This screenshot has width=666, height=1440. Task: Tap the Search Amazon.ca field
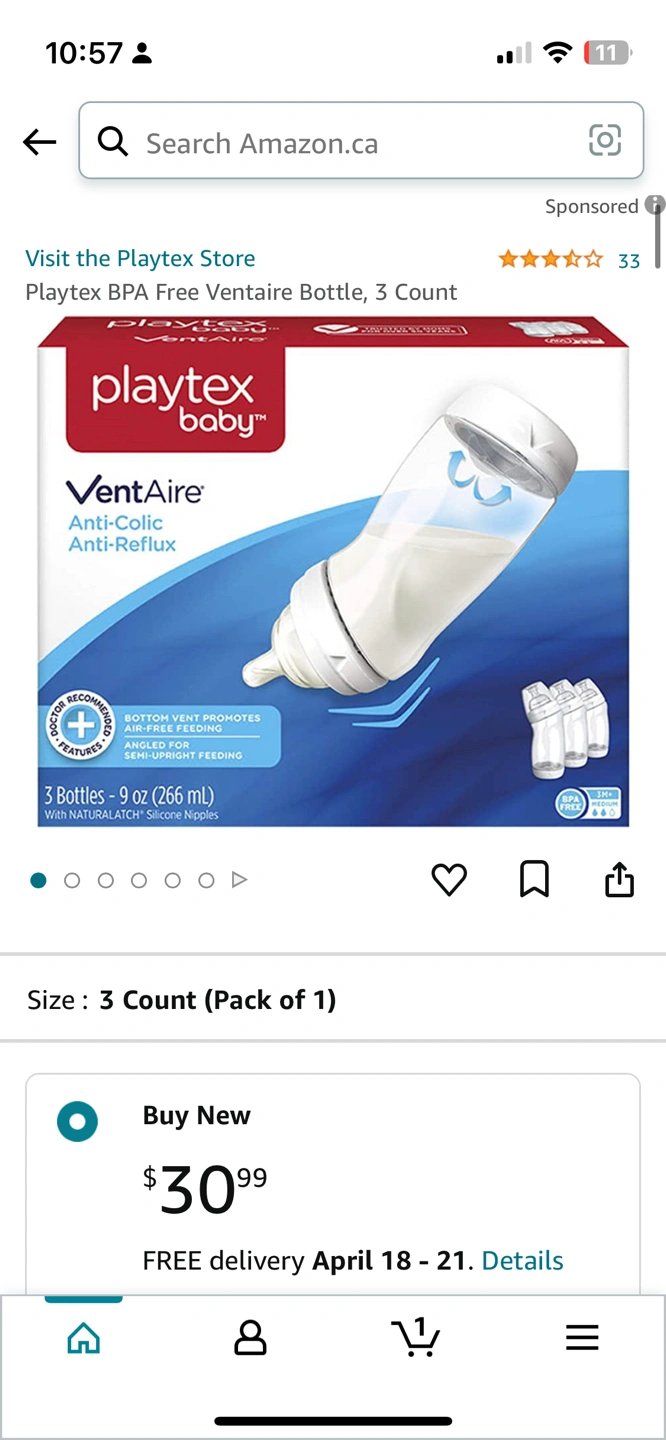tap(340, 142)
